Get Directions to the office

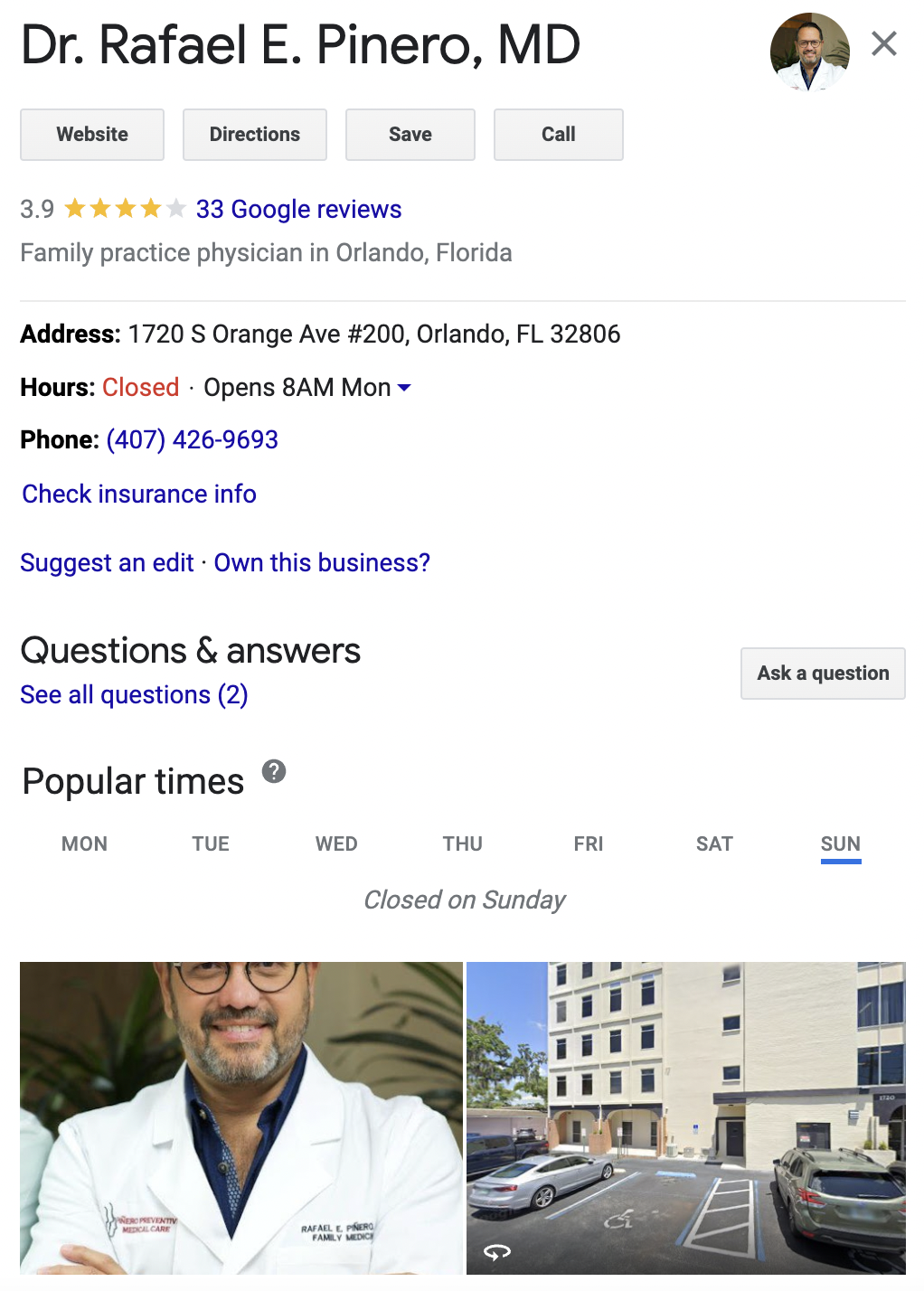[x=255, y=135]
